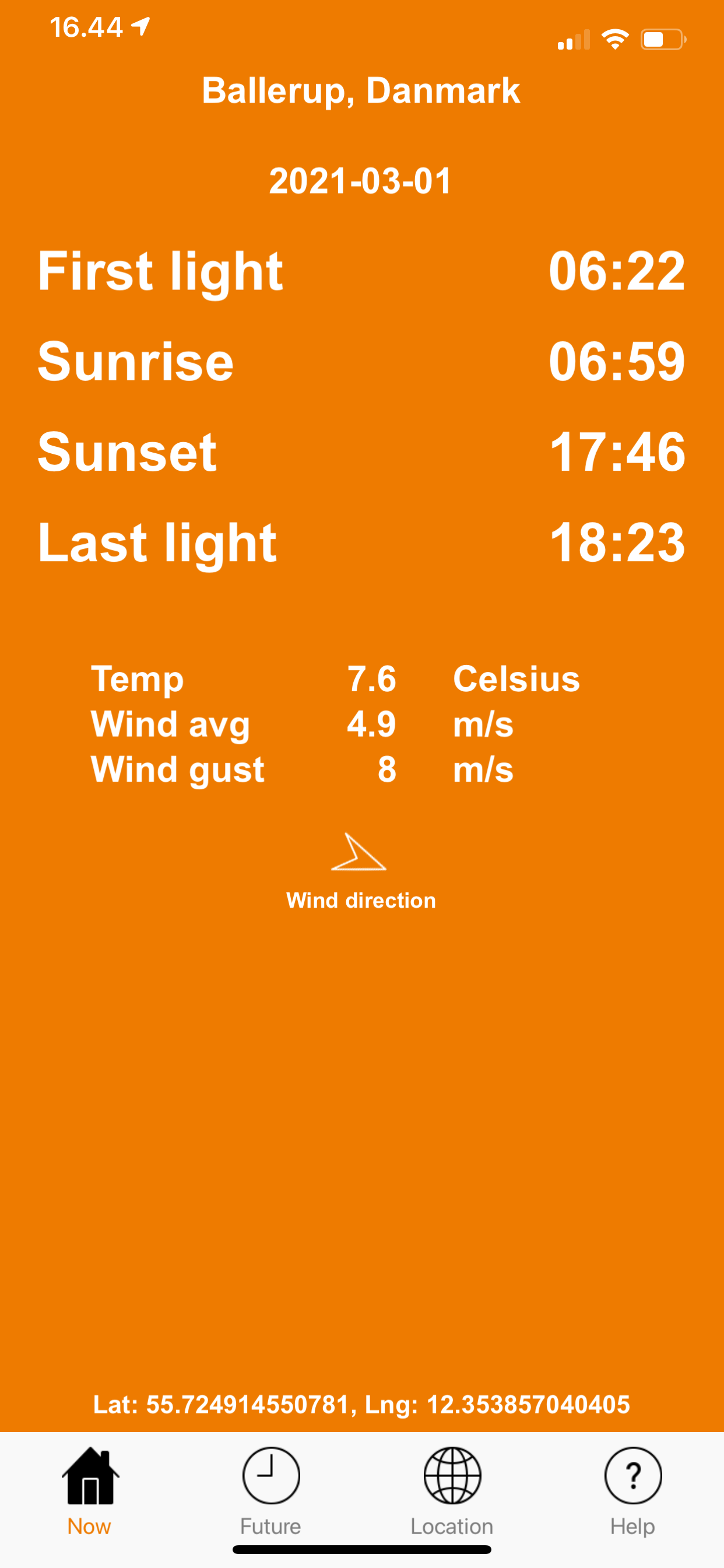Open the Location globe icon
Screen dimensions: 724x1568
click(x=451, y=1476)
